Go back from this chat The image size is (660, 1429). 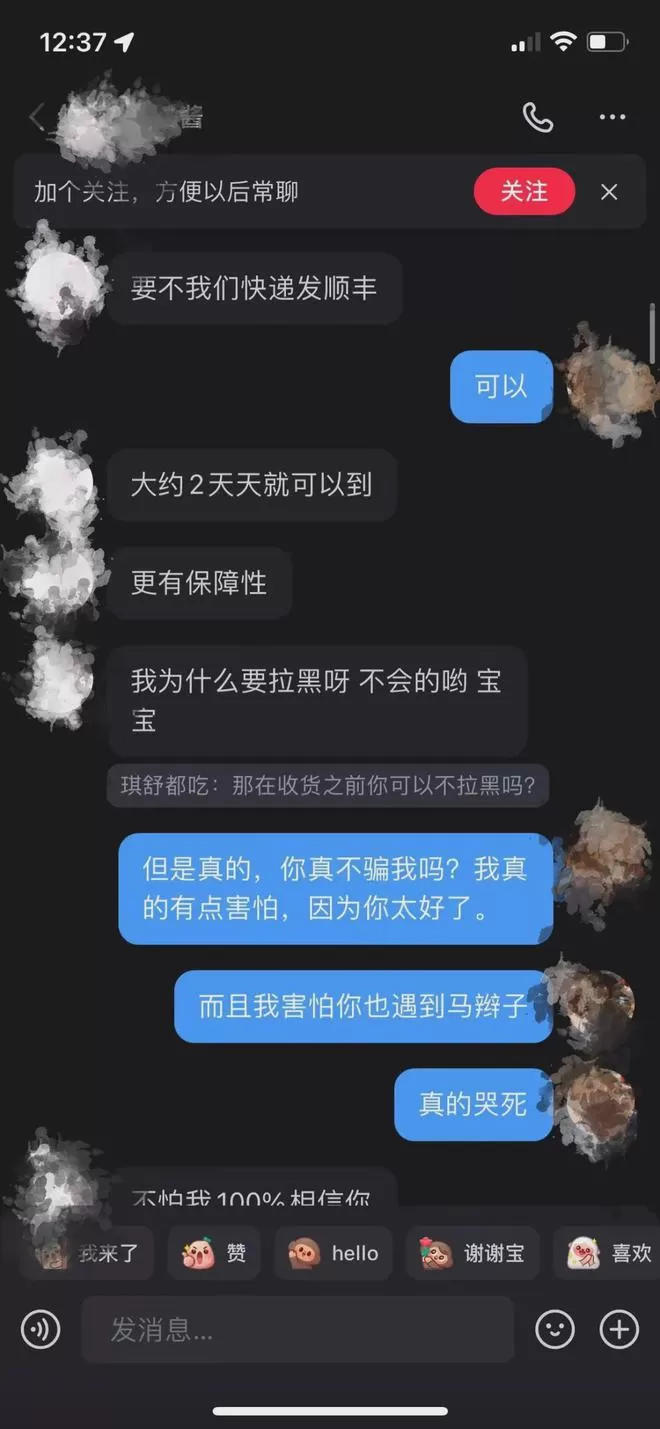click(36, 118)
